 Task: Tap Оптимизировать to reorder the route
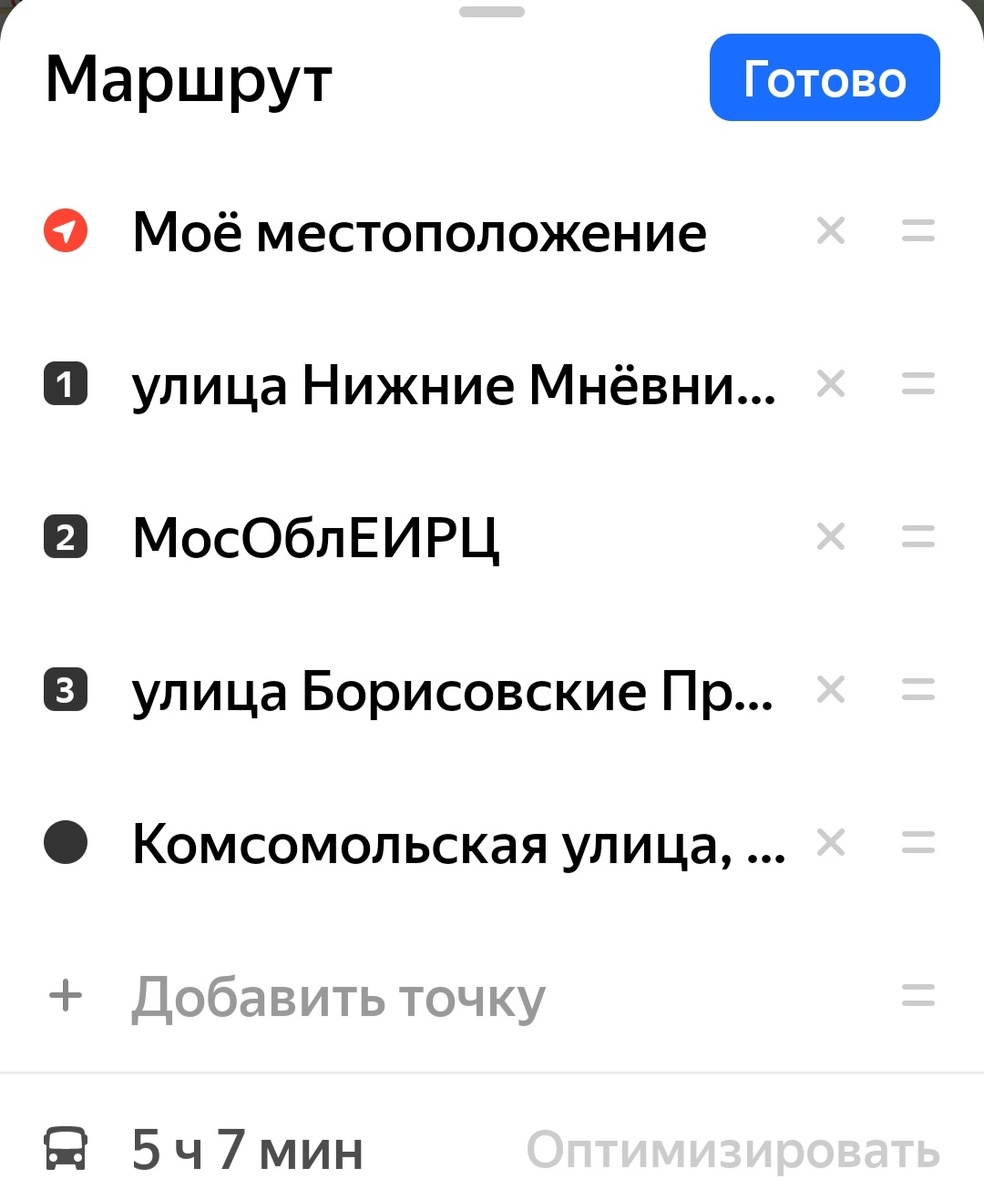click(732, 1149)
